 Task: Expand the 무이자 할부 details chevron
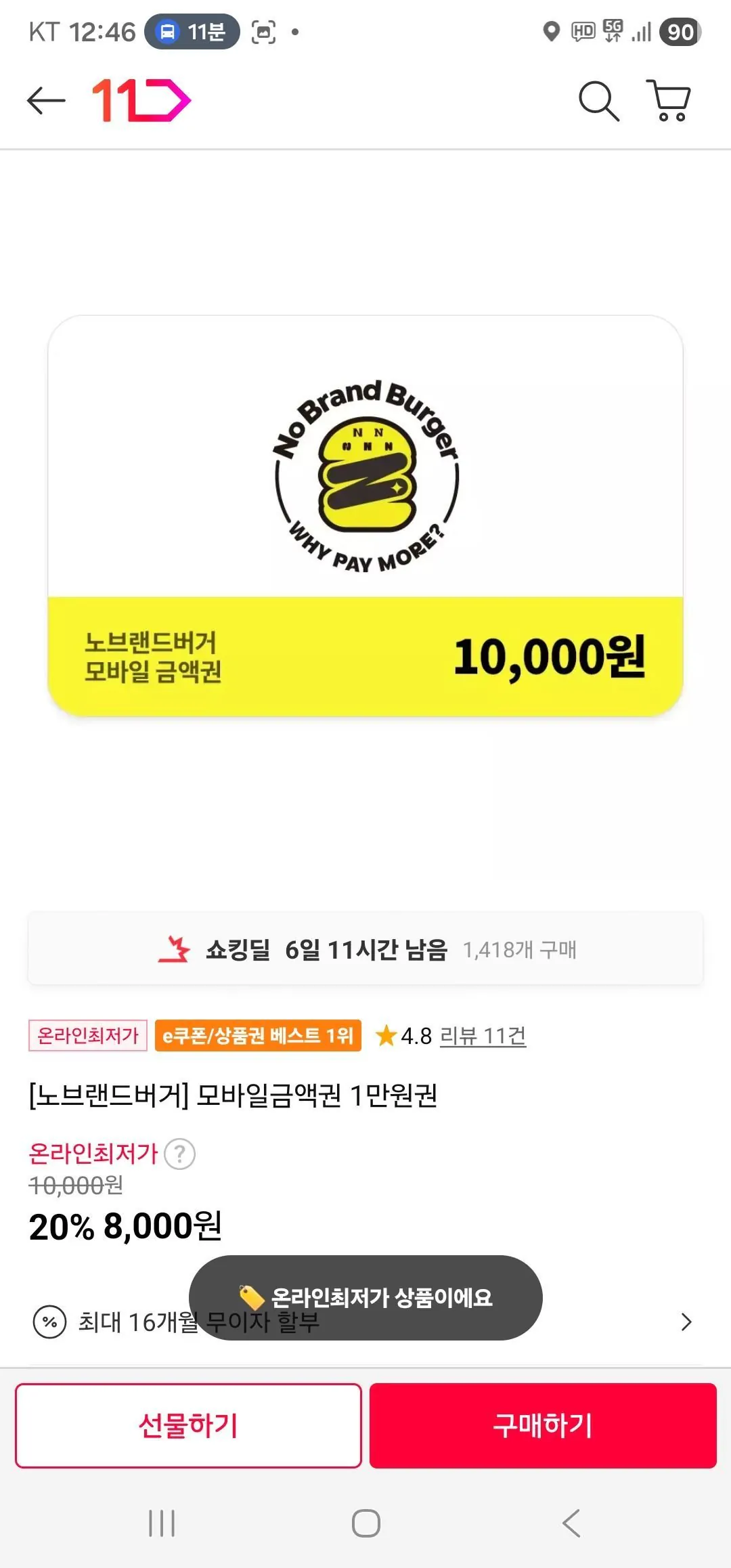[685, 1322]
